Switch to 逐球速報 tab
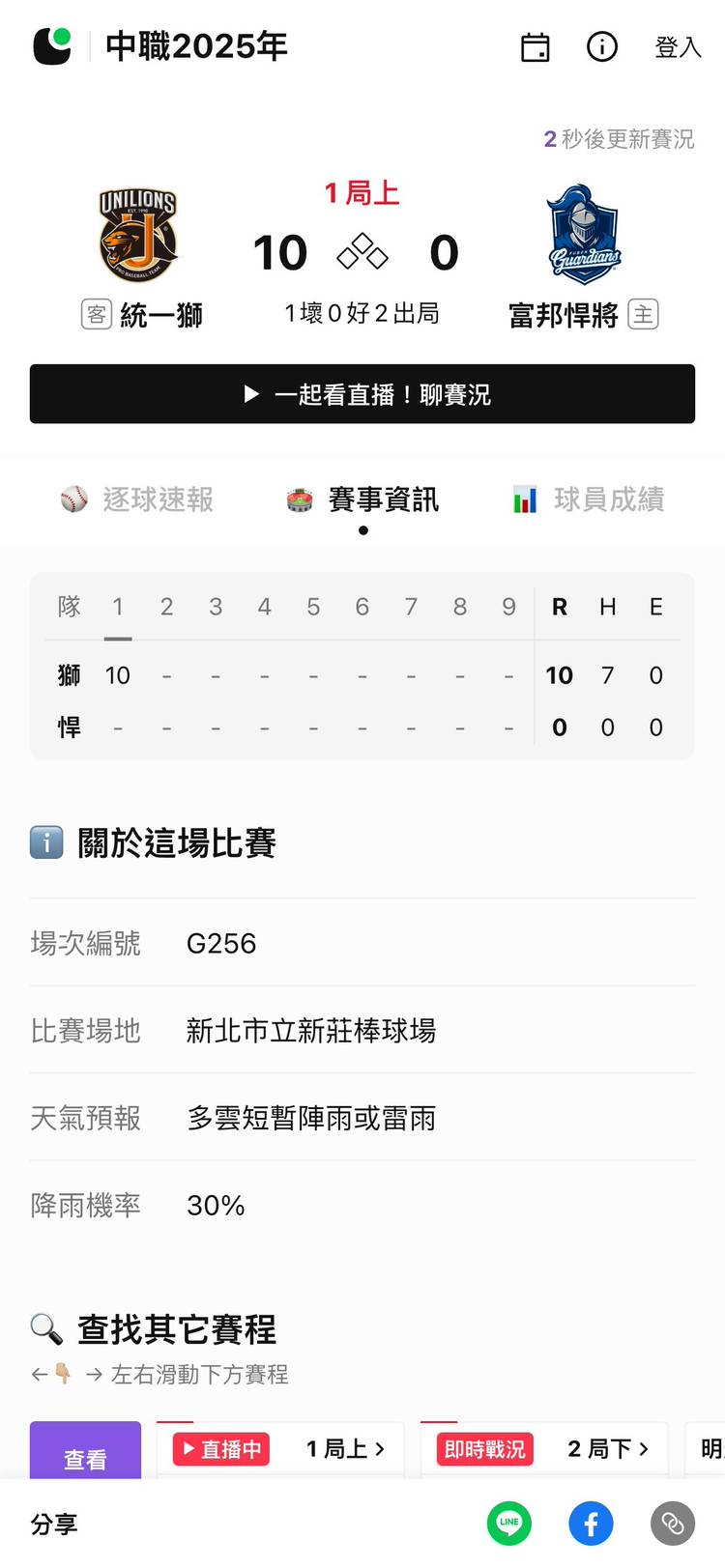The height and width of the screenshot is (1568, 725). [137, 499]
